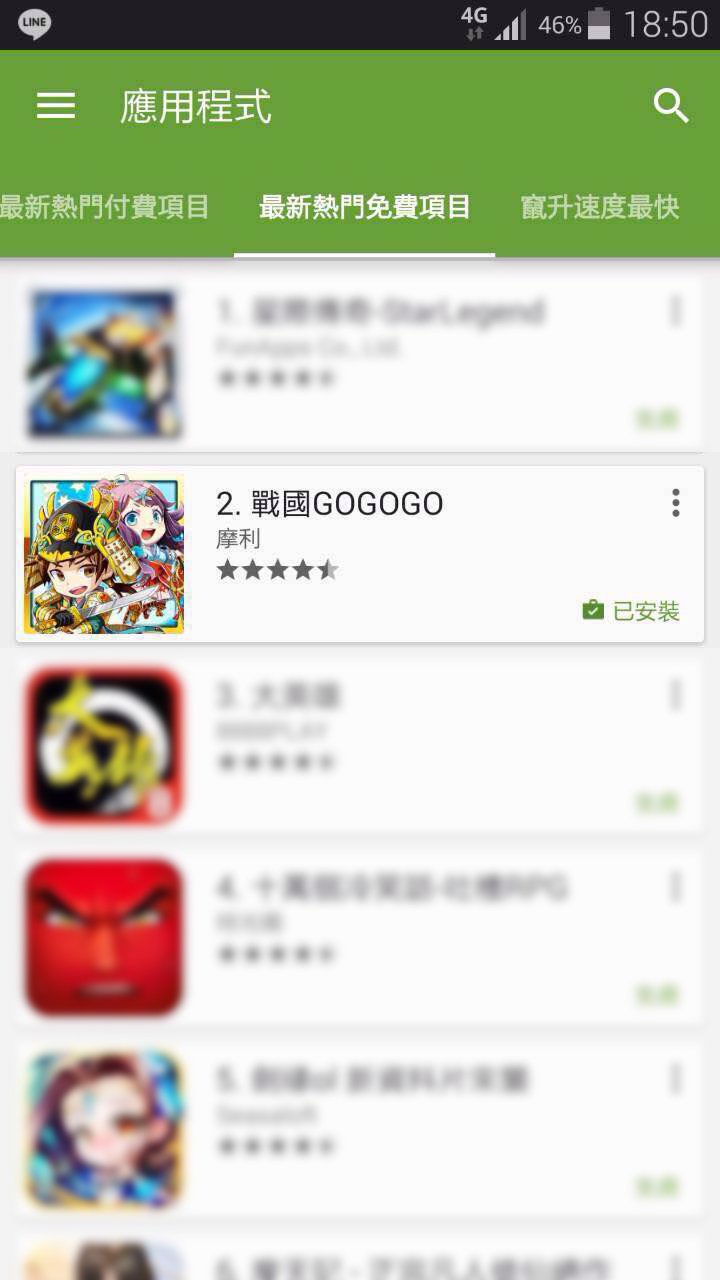Open overflow menu for 戰國GOGOGO
The height and width of the screenshot is (1280, 720).
coord(676,503)
